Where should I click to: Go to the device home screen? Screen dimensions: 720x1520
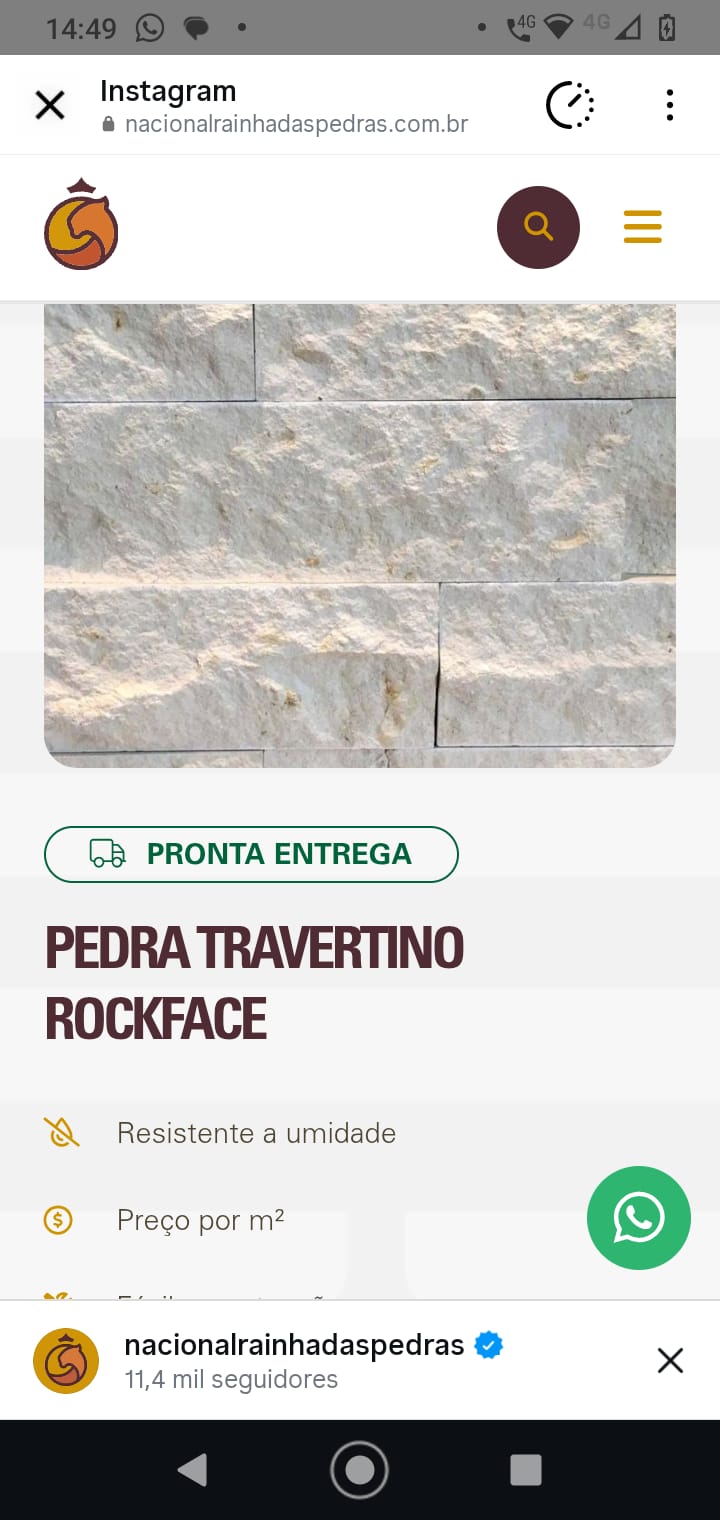click(x=359, y=1470)
